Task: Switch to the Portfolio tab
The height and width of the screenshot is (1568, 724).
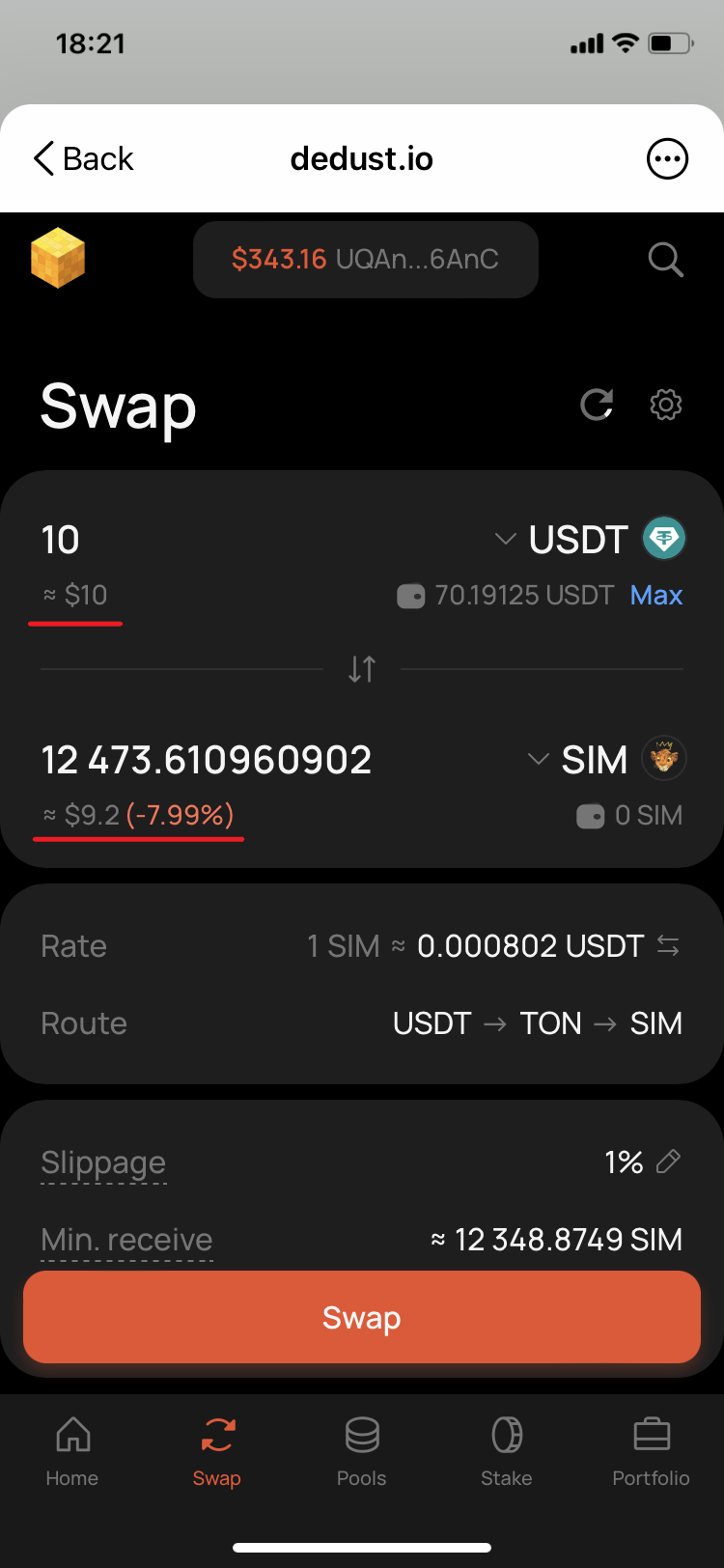Action: pos(652,1449)
